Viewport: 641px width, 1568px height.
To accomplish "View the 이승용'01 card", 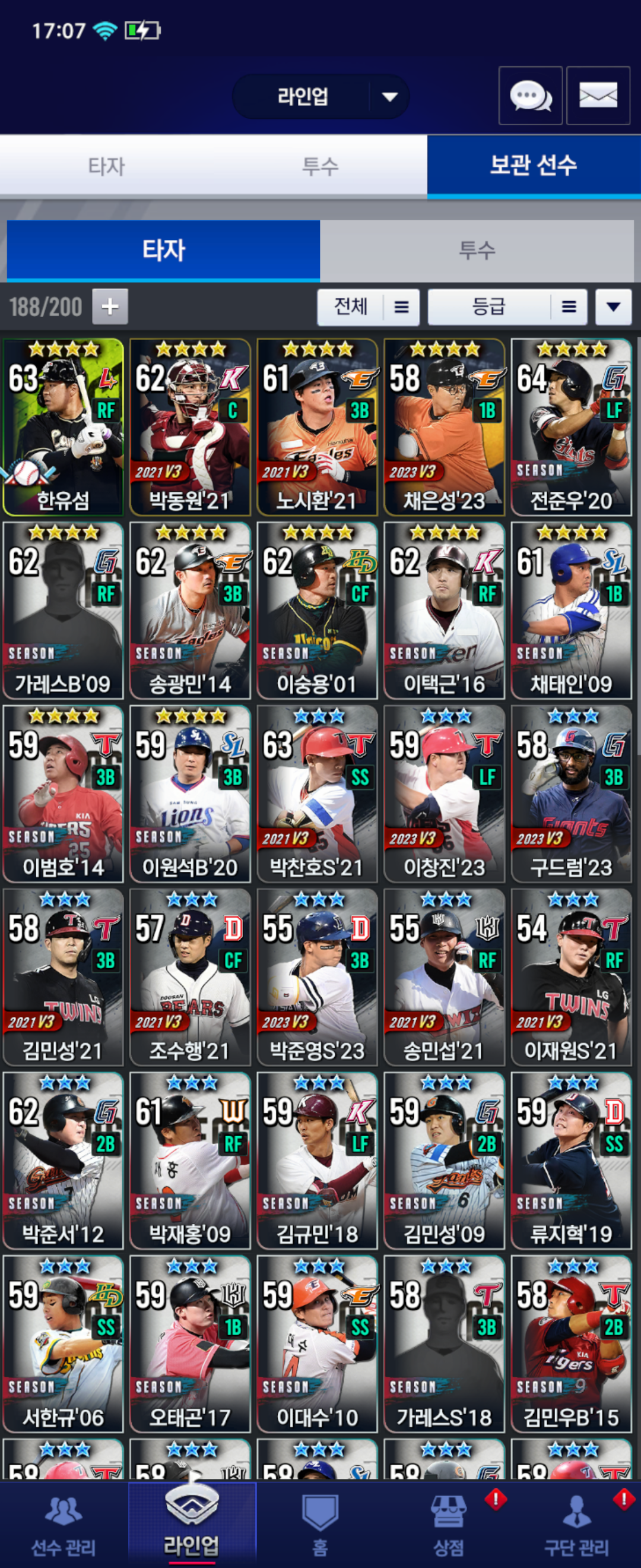I will pos(317,610).
